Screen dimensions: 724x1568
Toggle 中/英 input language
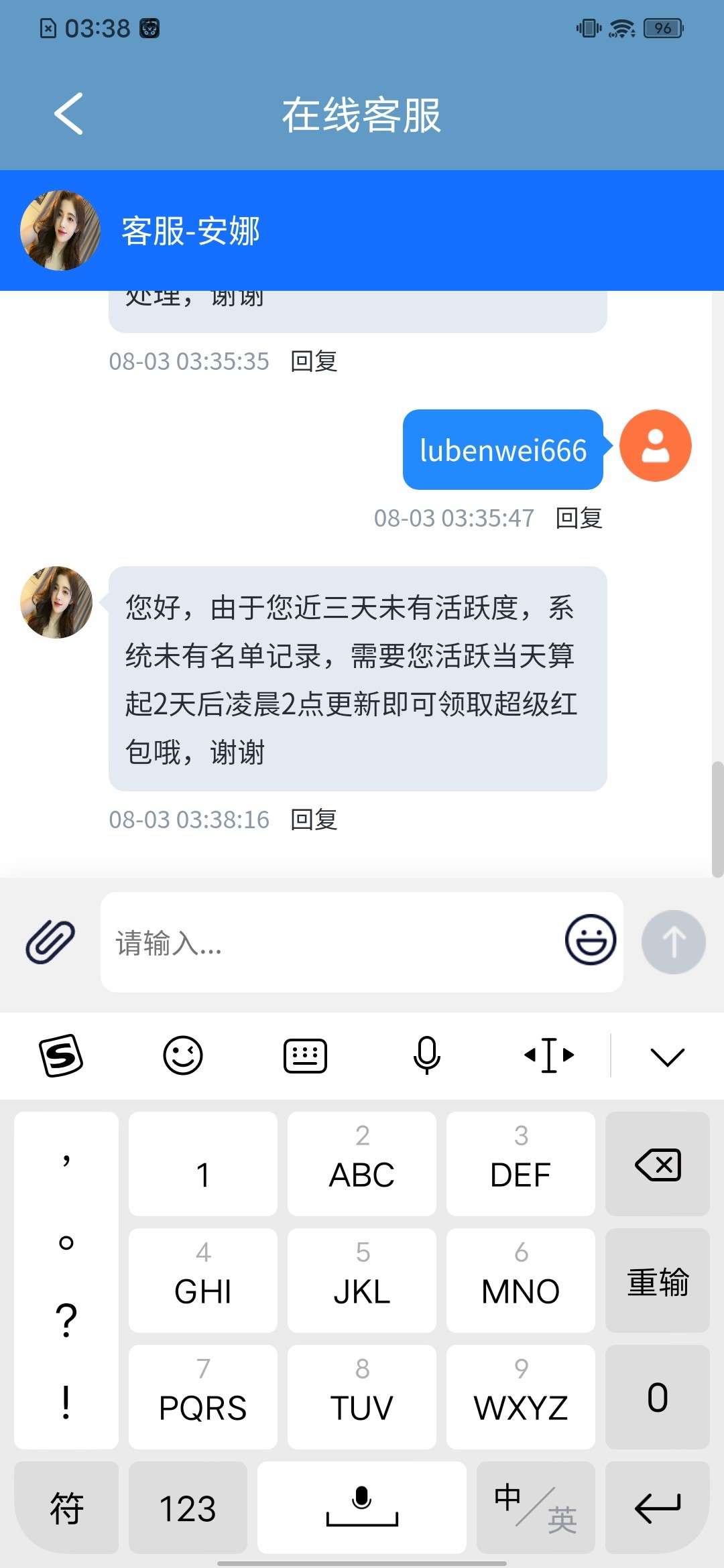click(x=536, y=1508)
